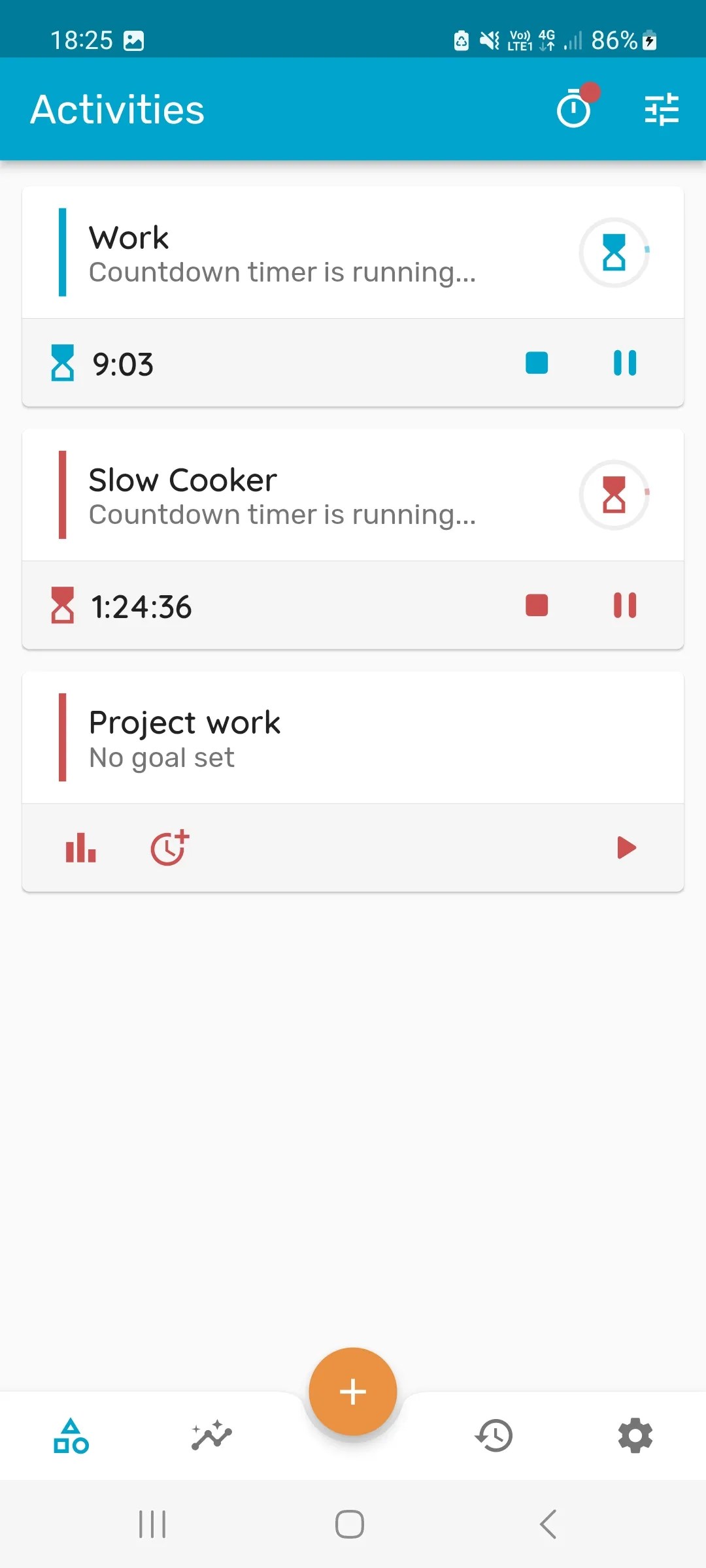Stop the Work countdown timer

(x=535, y=364)
